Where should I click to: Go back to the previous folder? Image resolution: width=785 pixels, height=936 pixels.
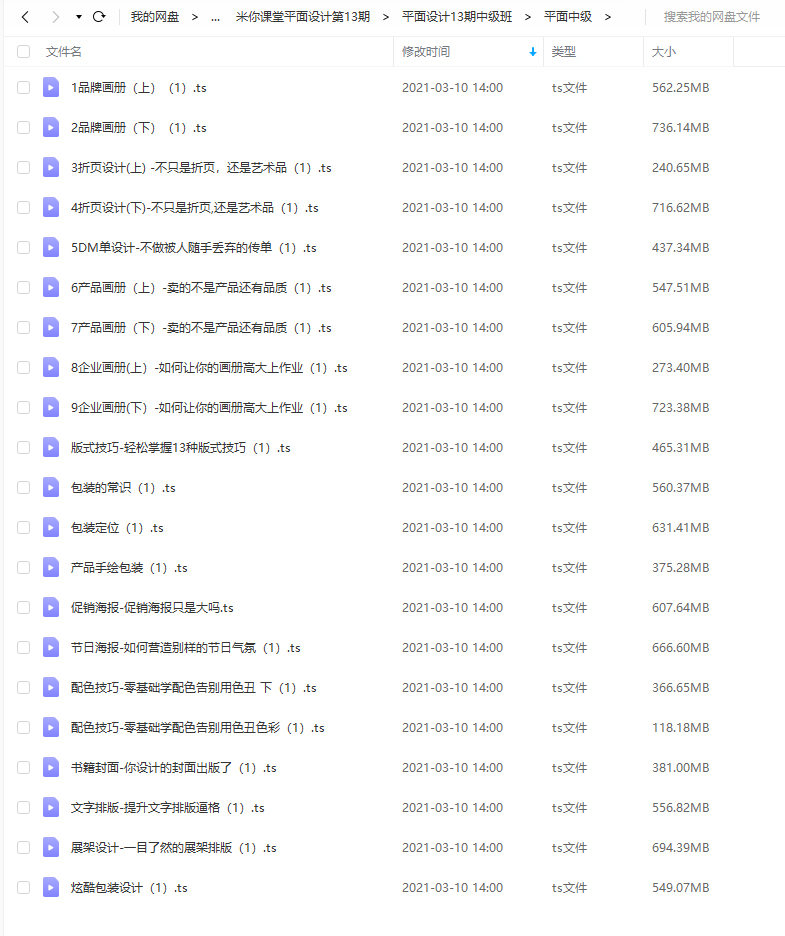[x=25, y=17]
